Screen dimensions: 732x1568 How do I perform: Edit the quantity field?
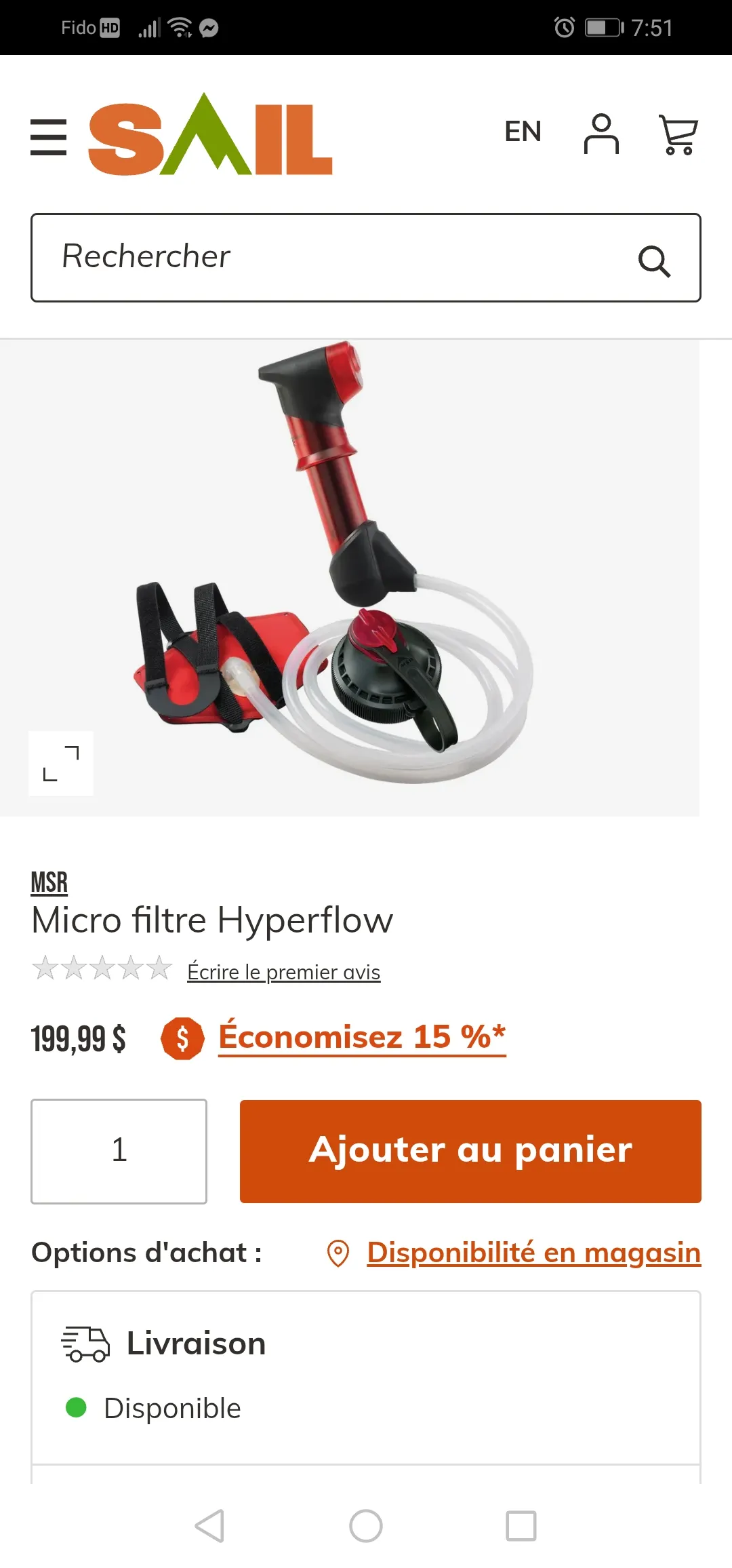[x=119, y=1151]
